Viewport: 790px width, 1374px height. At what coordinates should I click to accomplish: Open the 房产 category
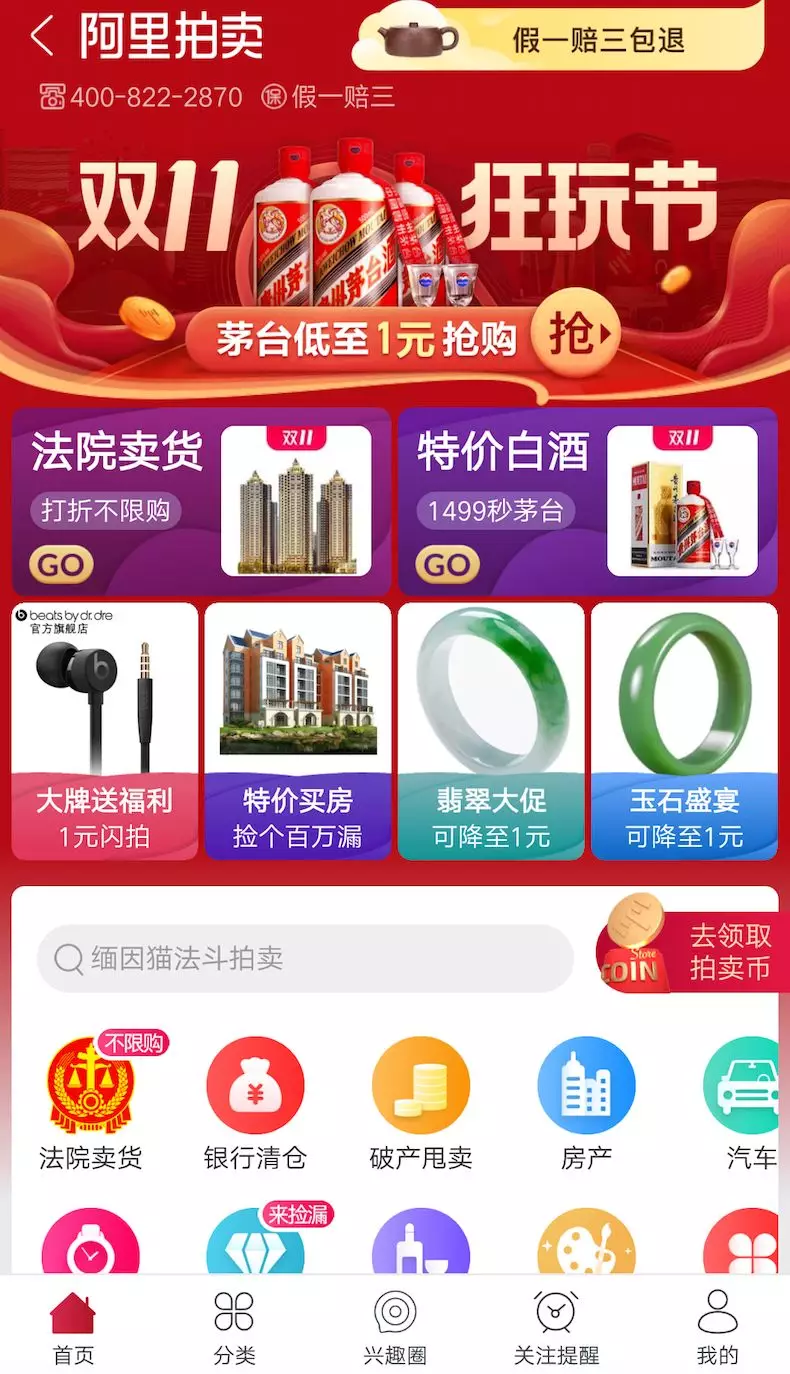[x=587, y=1103]
